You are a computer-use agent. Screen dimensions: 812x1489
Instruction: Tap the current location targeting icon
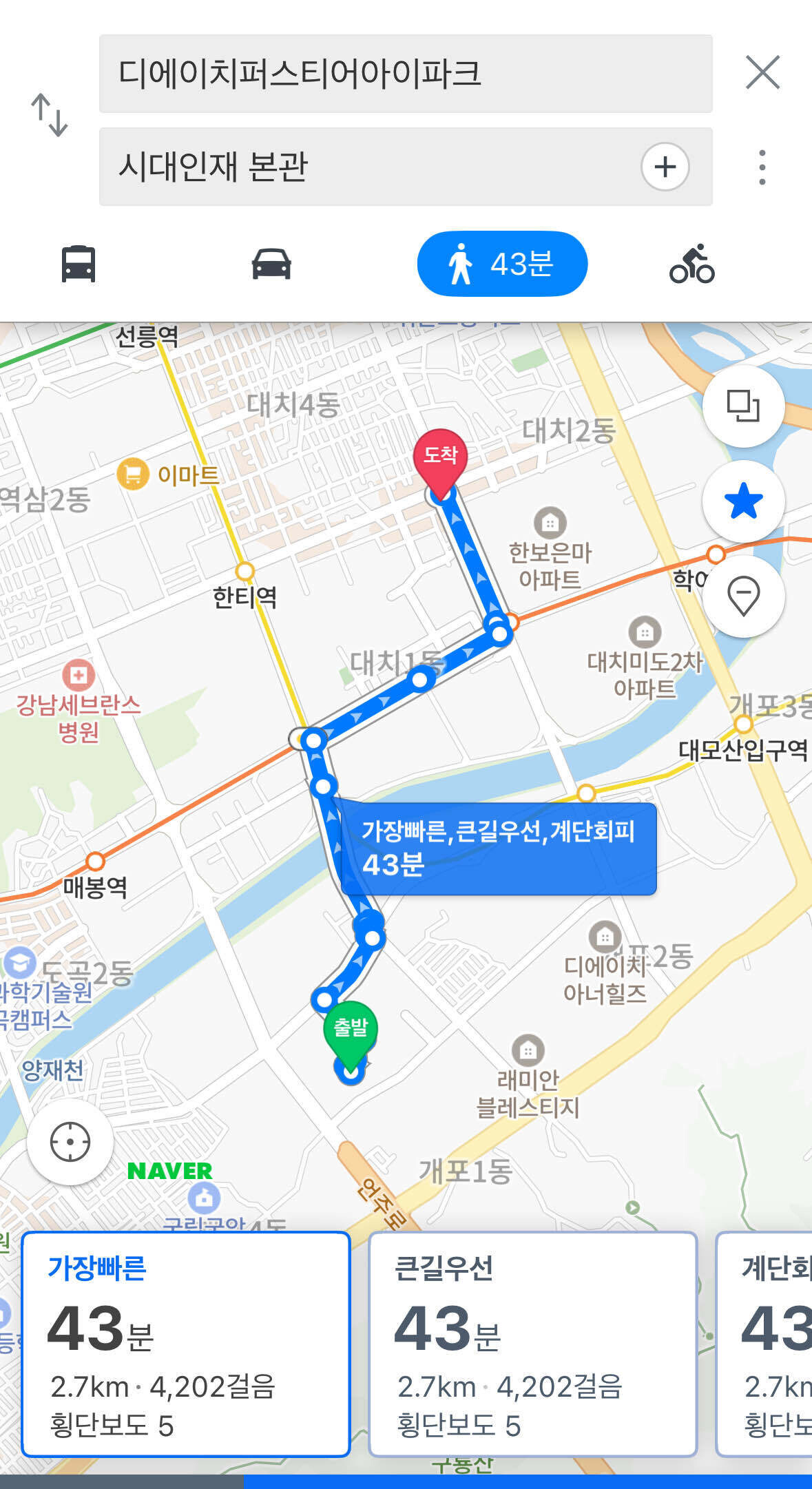69,1141
